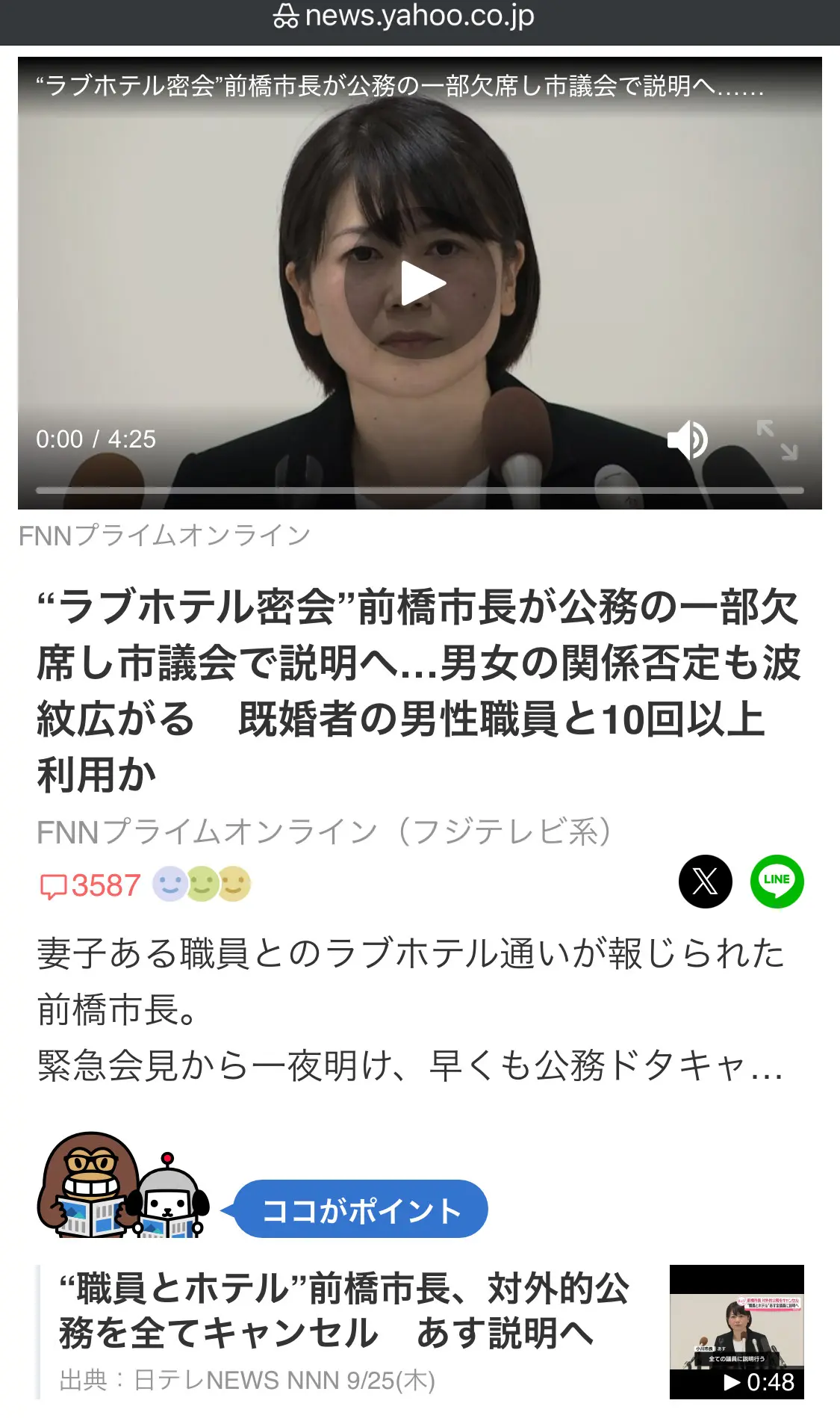Open the 3587 comments
The height and width of the screenshot is (1418, 840).
point(90,885)
